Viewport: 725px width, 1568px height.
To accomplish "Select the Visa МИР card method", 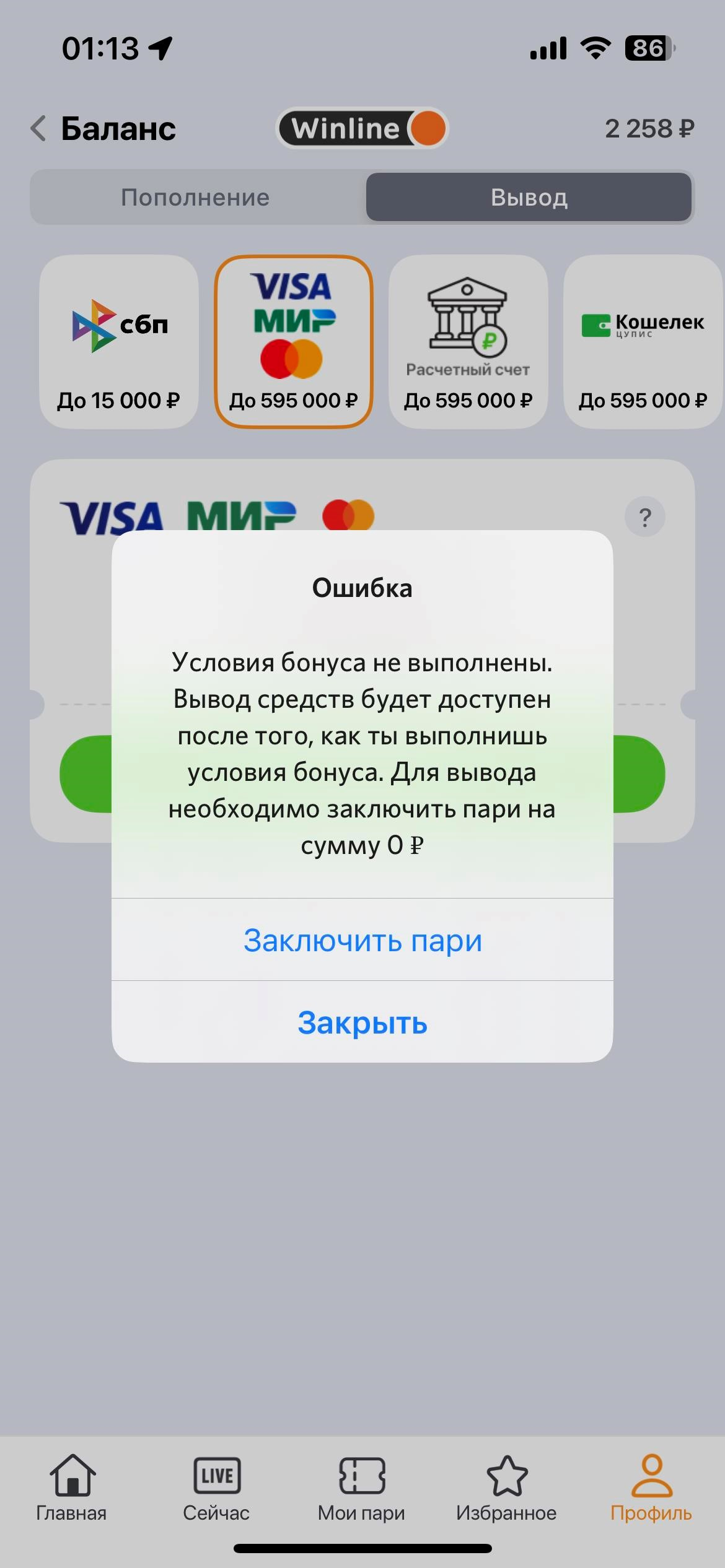I will point(293,342).
